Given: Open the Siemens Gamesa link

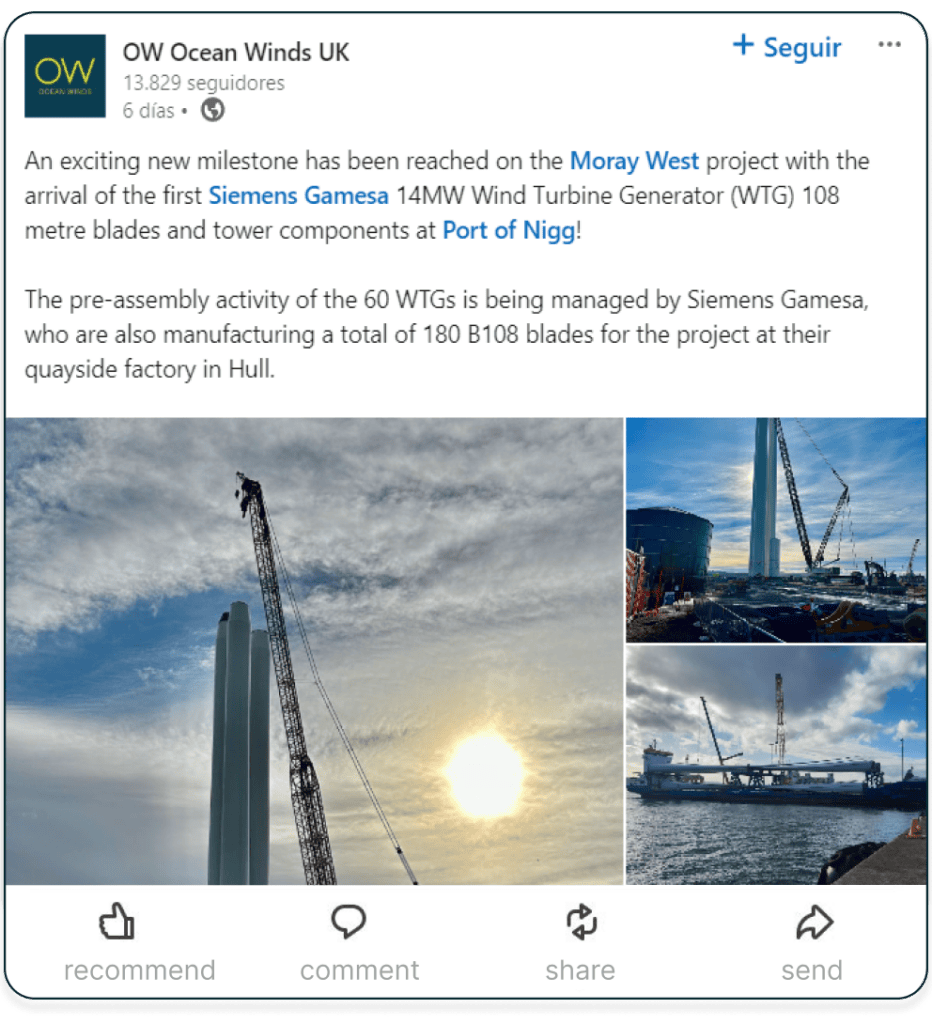Looking at the screenshot, I should 298,195.
